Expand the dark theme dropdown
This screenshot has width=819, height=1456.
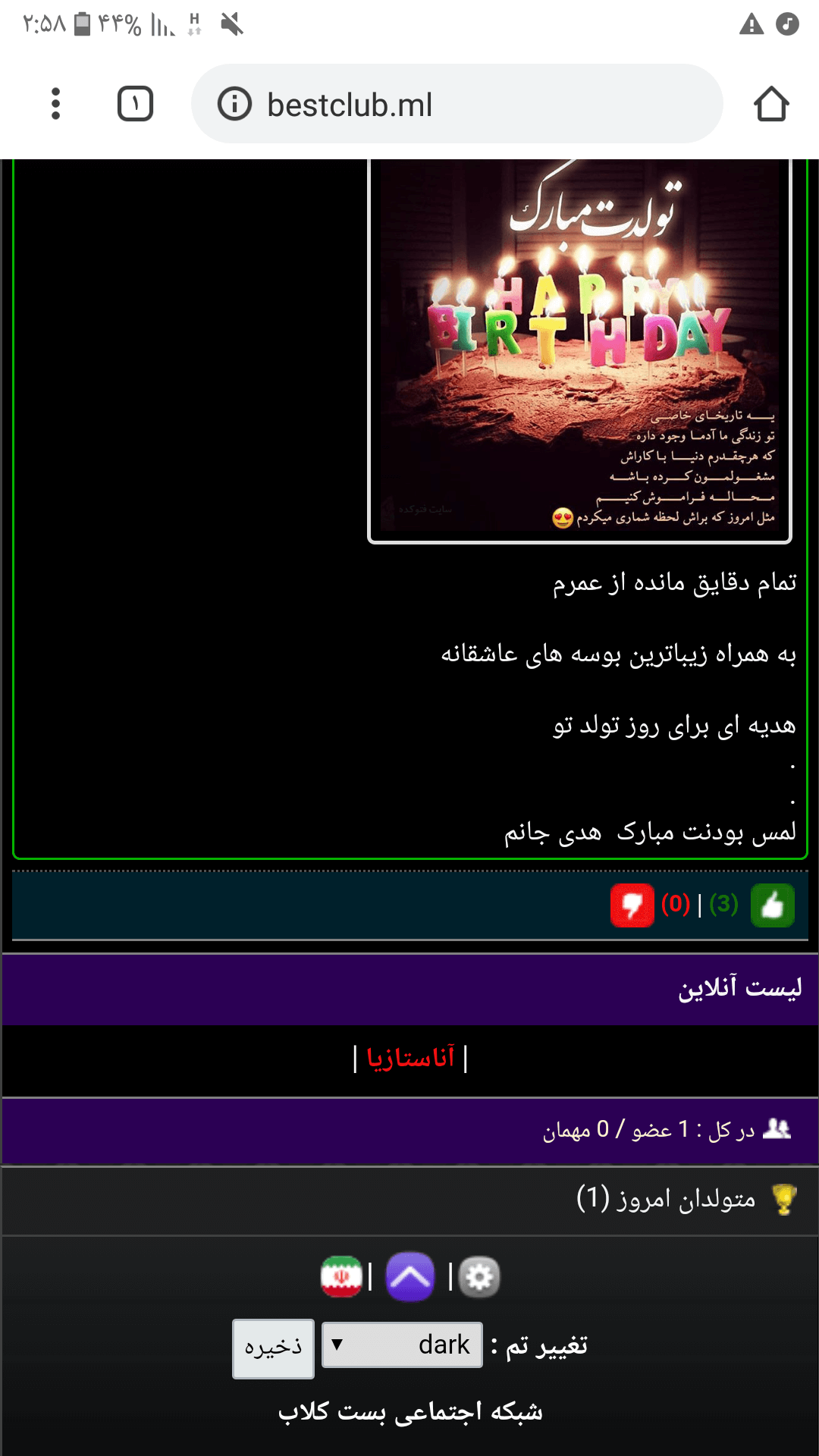click(402, 1345)
